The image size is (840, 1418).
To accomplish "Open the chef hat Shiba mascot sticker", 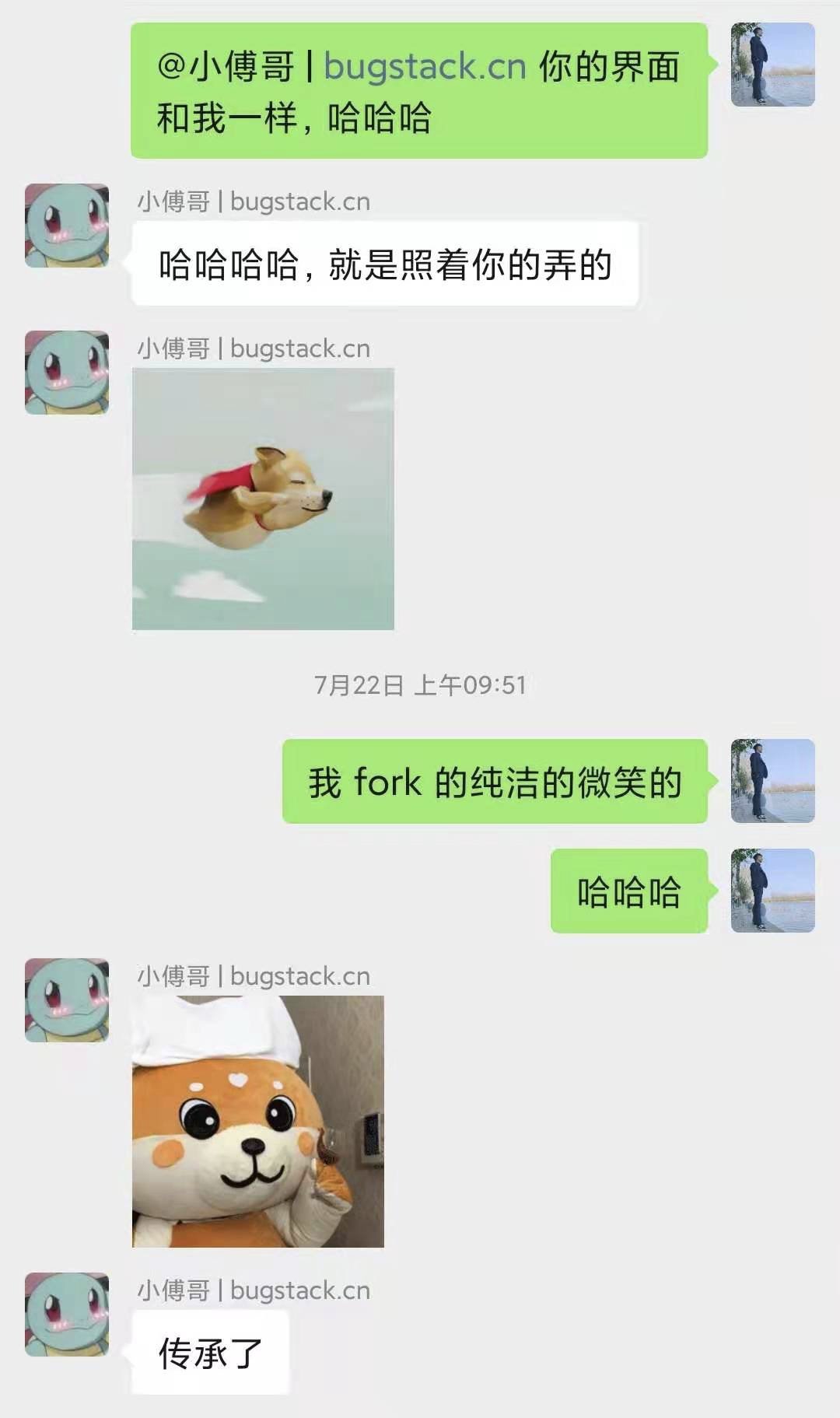I will coord(257,1121).
